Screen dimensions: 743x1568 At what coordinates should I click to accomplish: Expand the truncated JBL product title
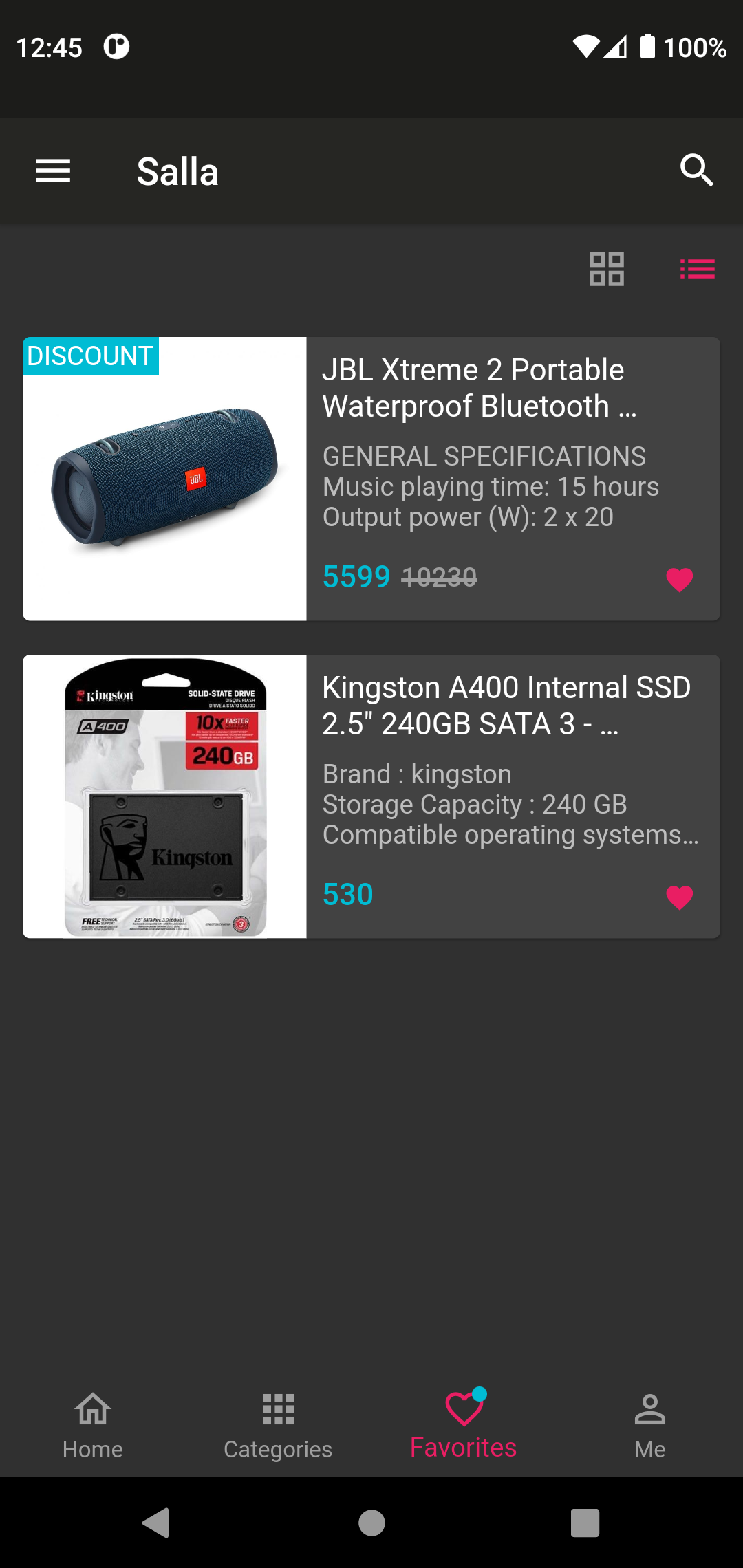(x=480, y=387)
